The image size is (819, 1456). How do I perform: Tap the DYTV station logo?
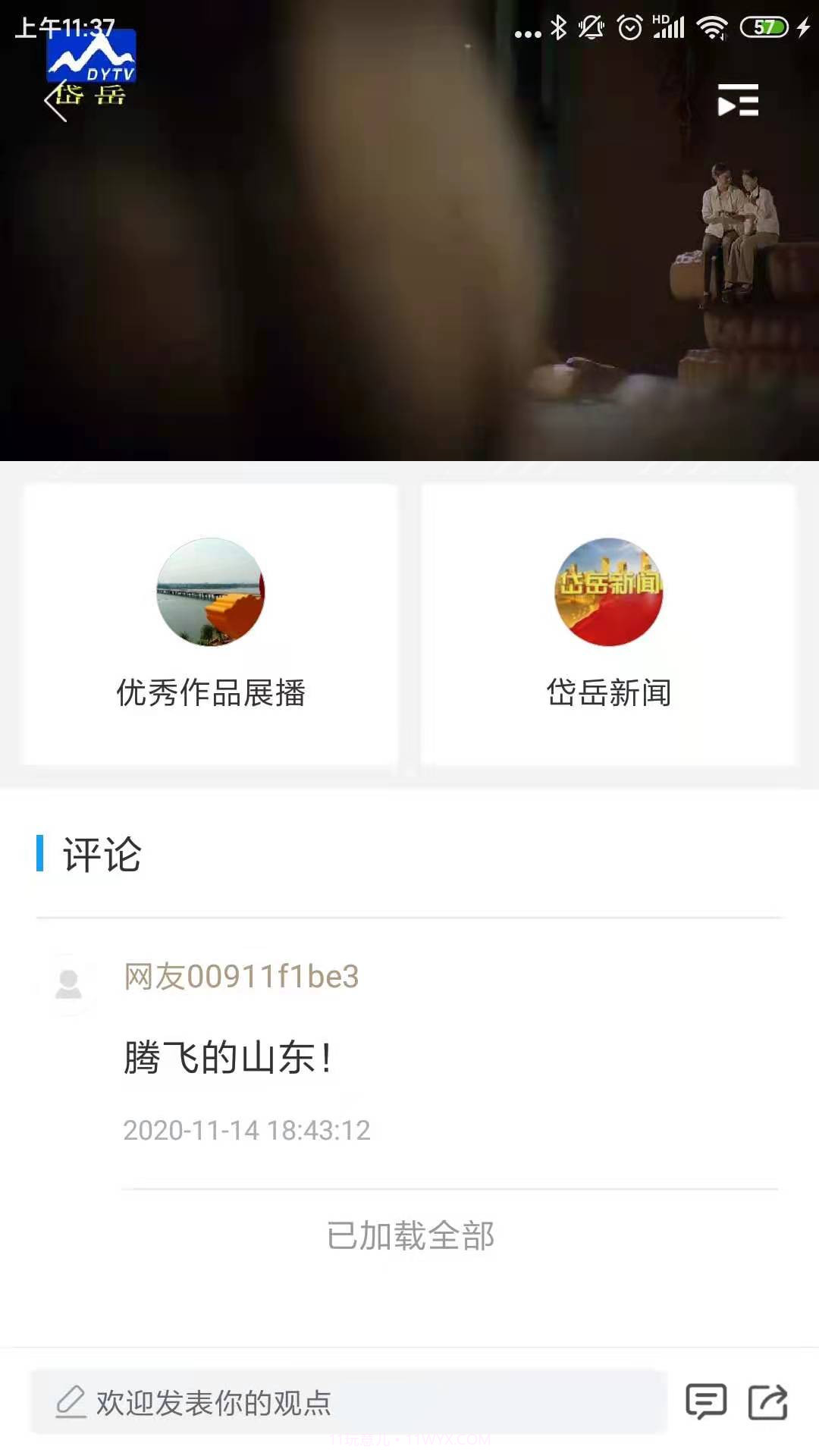point(91,67)
